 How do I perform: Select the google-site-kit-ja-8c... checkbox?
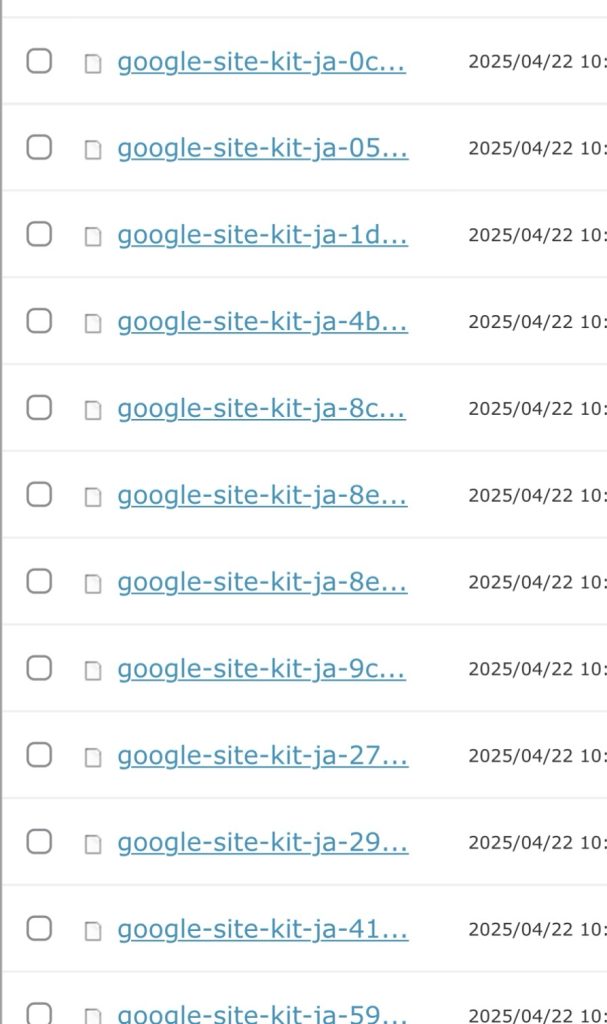coord(39,408)
